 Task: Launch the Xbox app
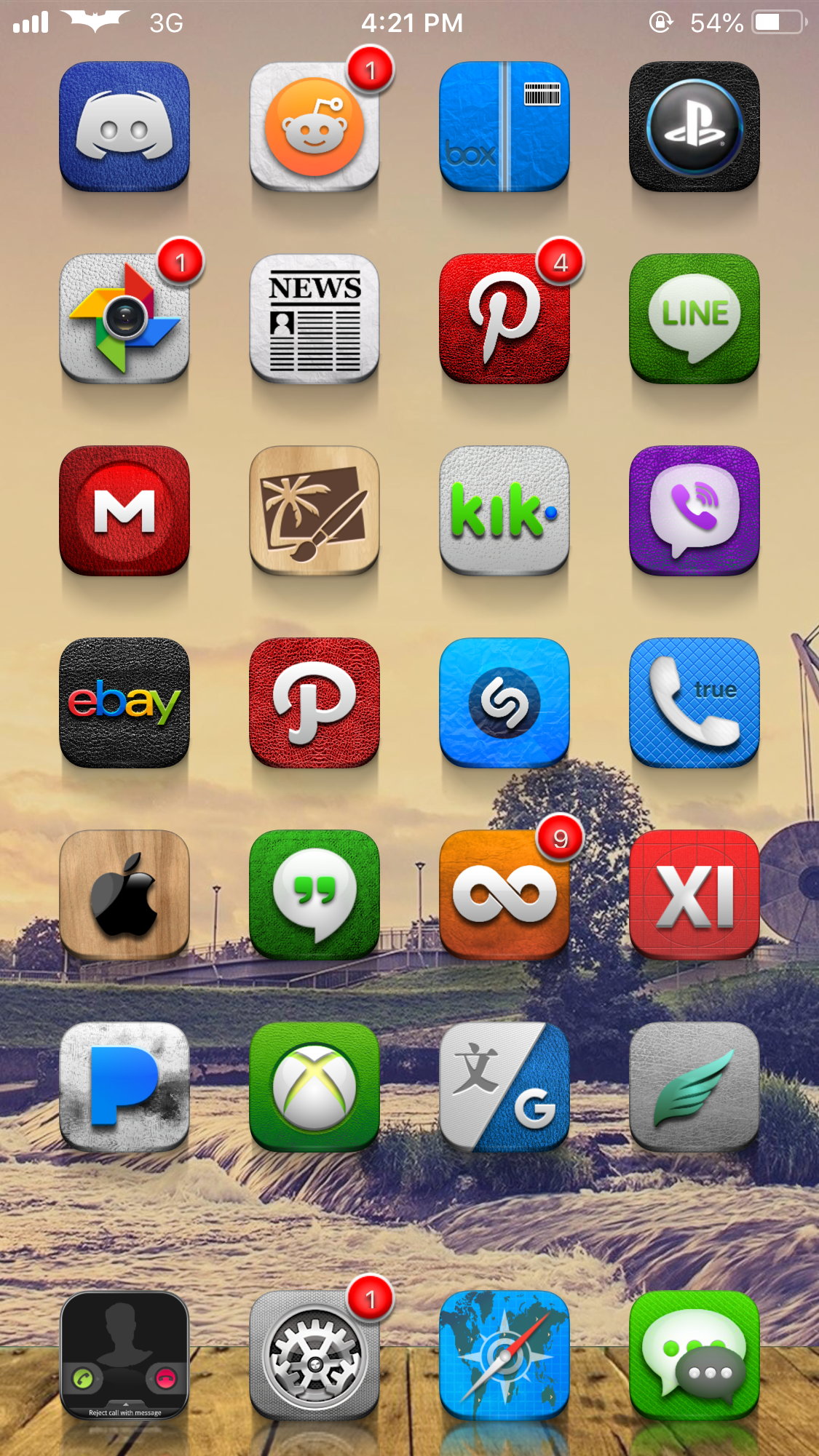click(x=314, y=1087)
